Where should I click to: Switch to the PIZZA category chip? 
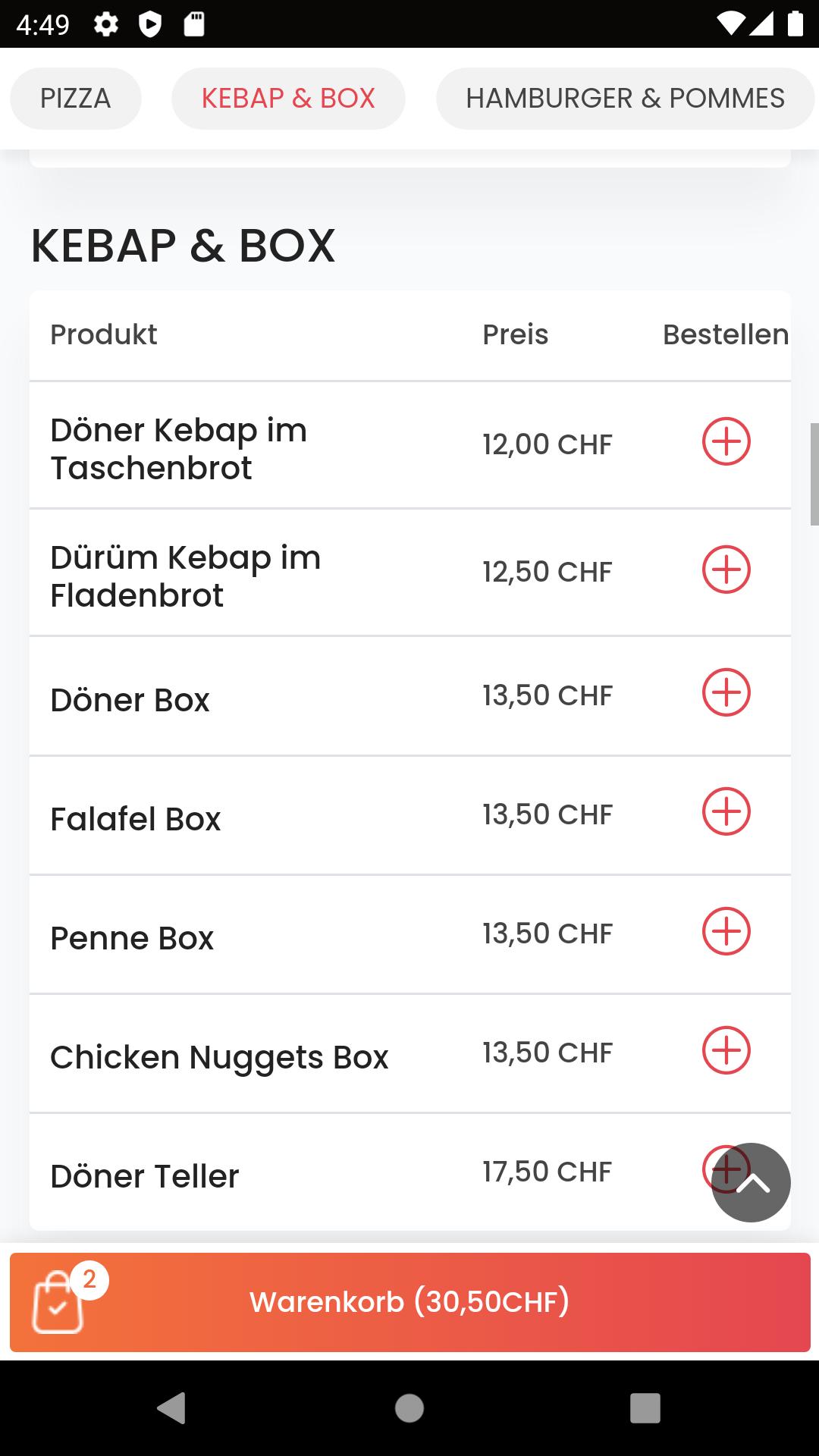click(75, 99)
